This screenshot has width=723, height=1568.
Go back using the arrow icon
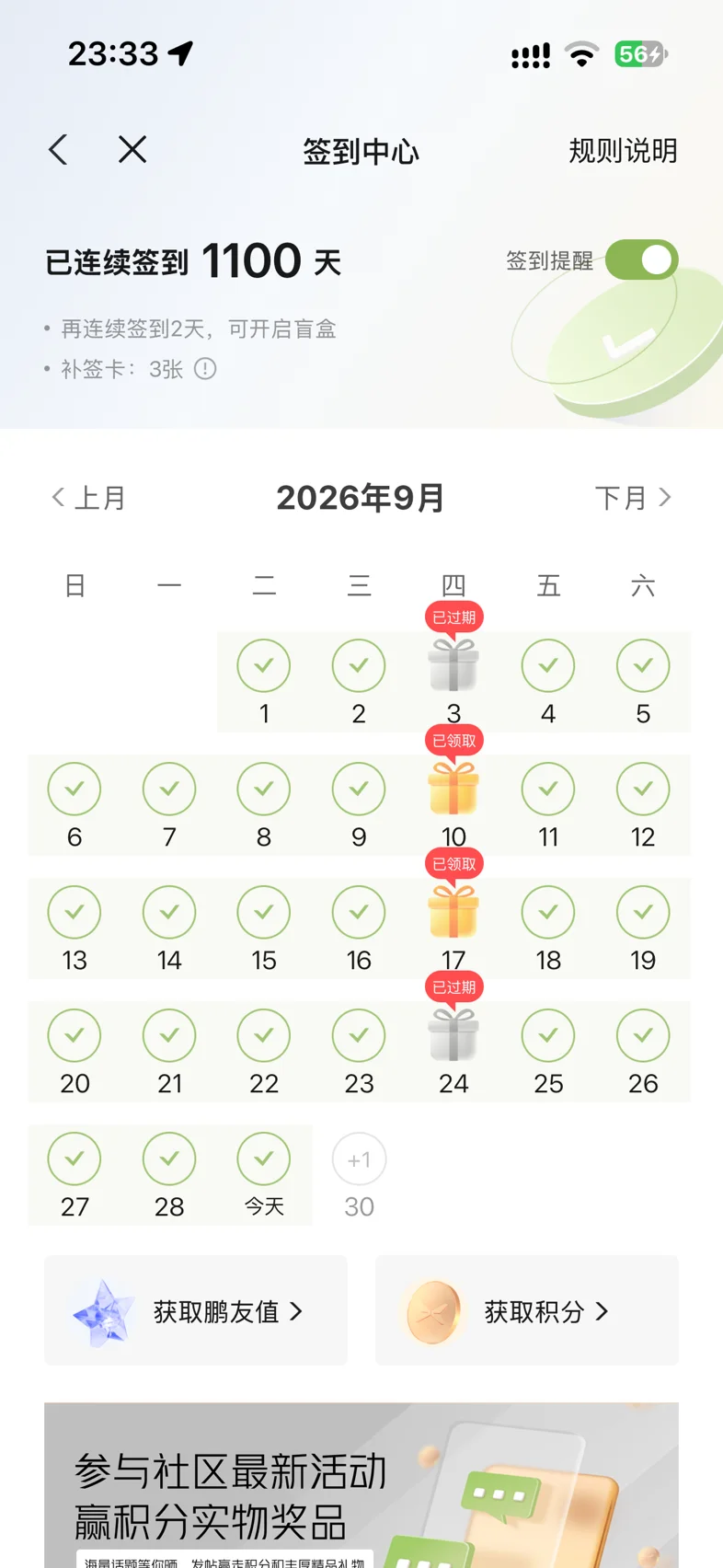59,149
